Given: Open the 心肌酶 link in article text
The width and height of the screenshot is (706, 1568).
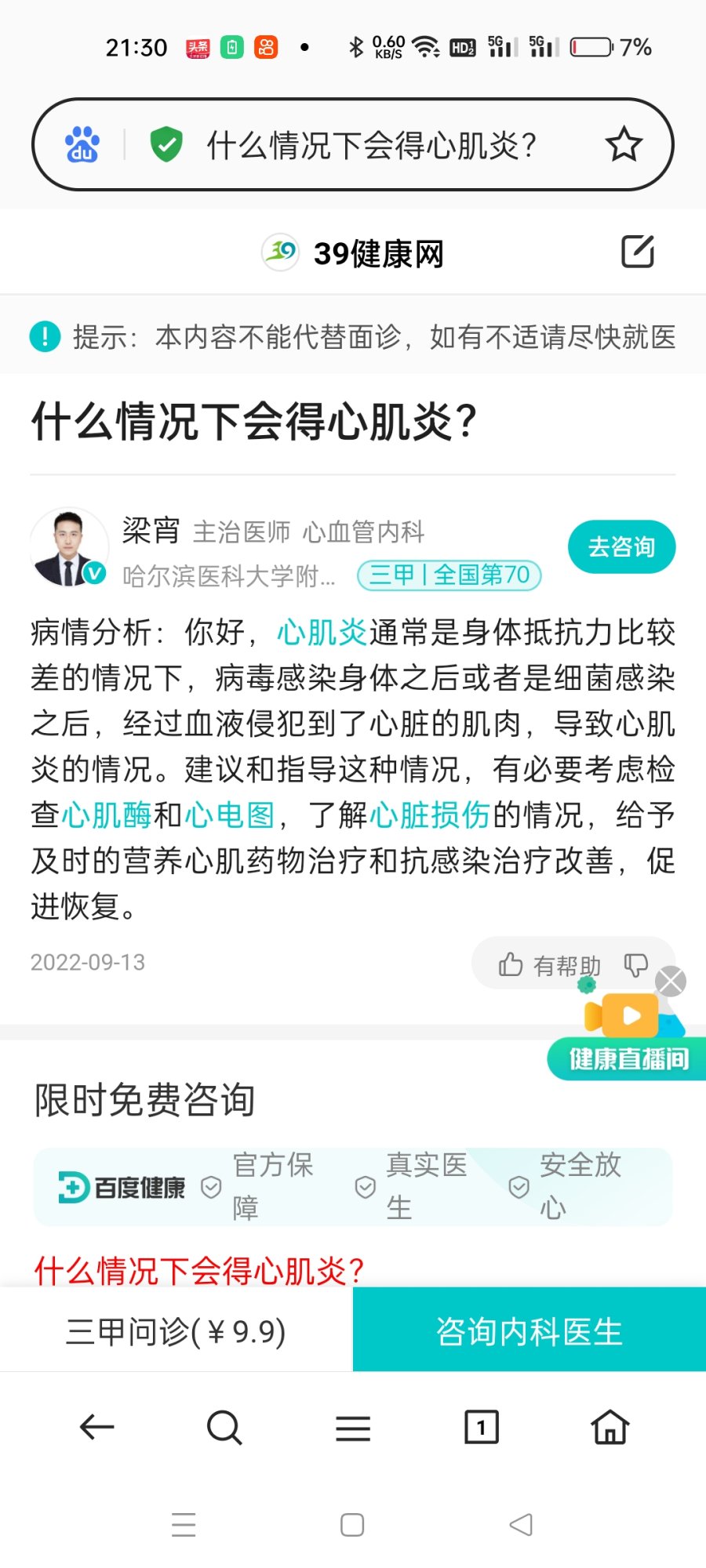Looking at the screenshot, I should (x=104, y=815).
